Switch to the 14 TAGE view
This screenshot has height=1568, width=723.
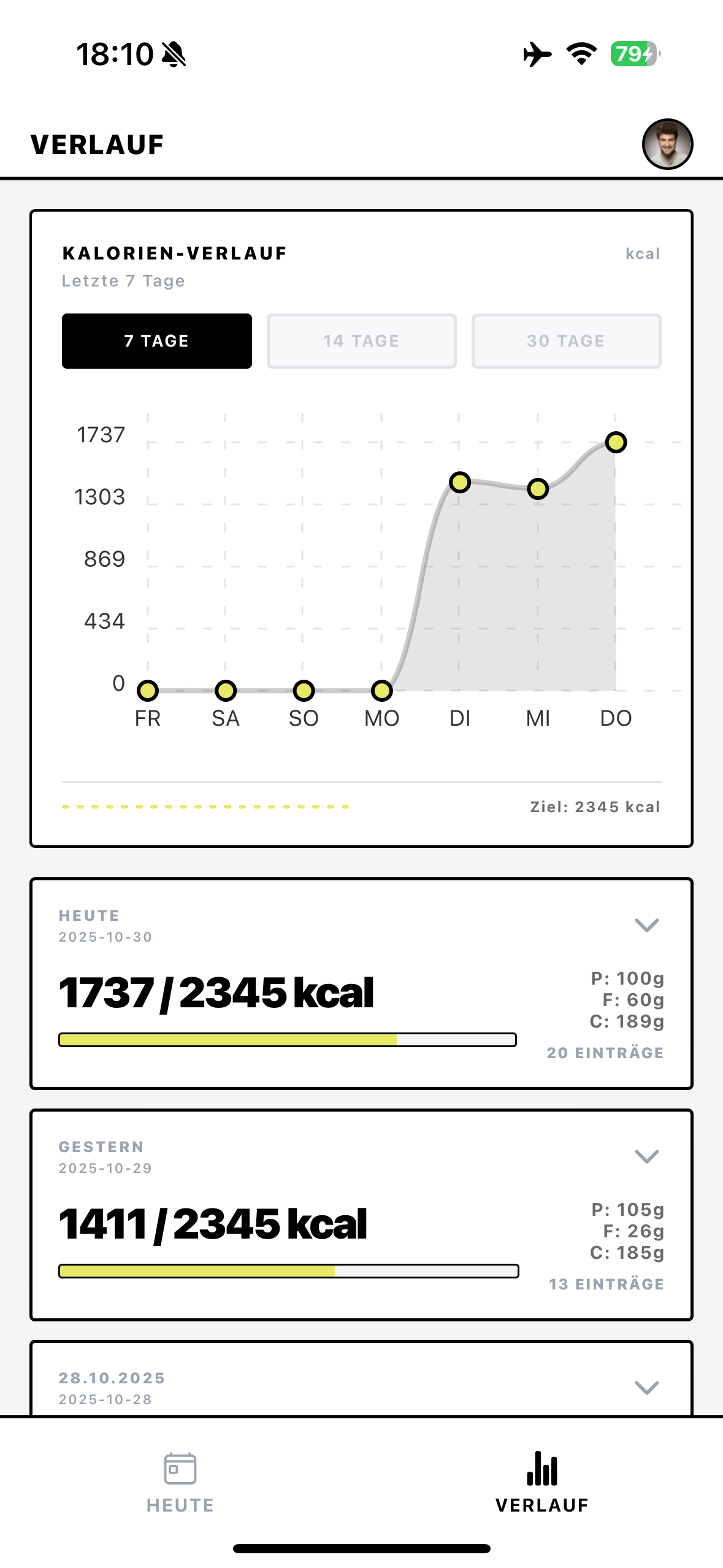click(361, 341)
